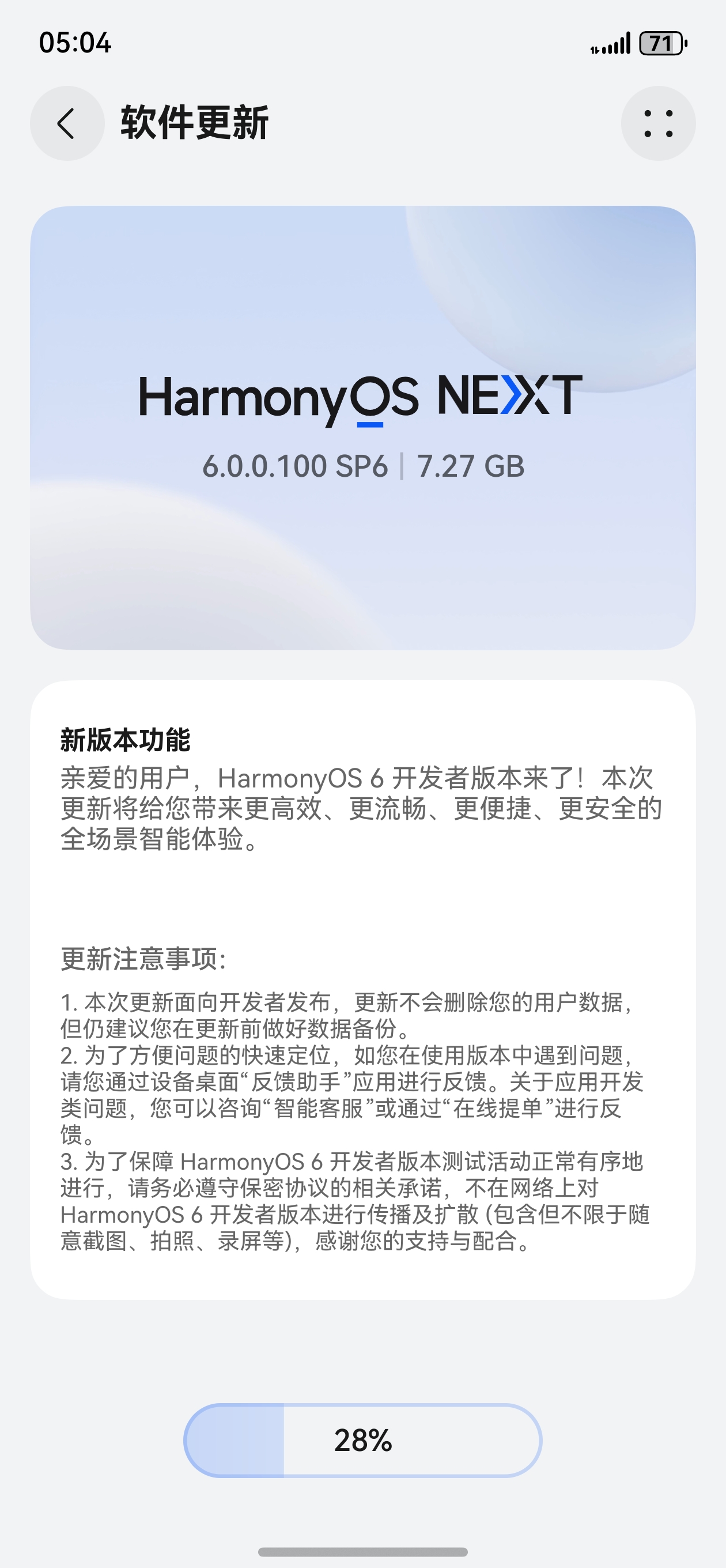The width and height of the screenshot is (726, 1568).
Task: Open the four-dot more options menu
Action: point(658,123)
